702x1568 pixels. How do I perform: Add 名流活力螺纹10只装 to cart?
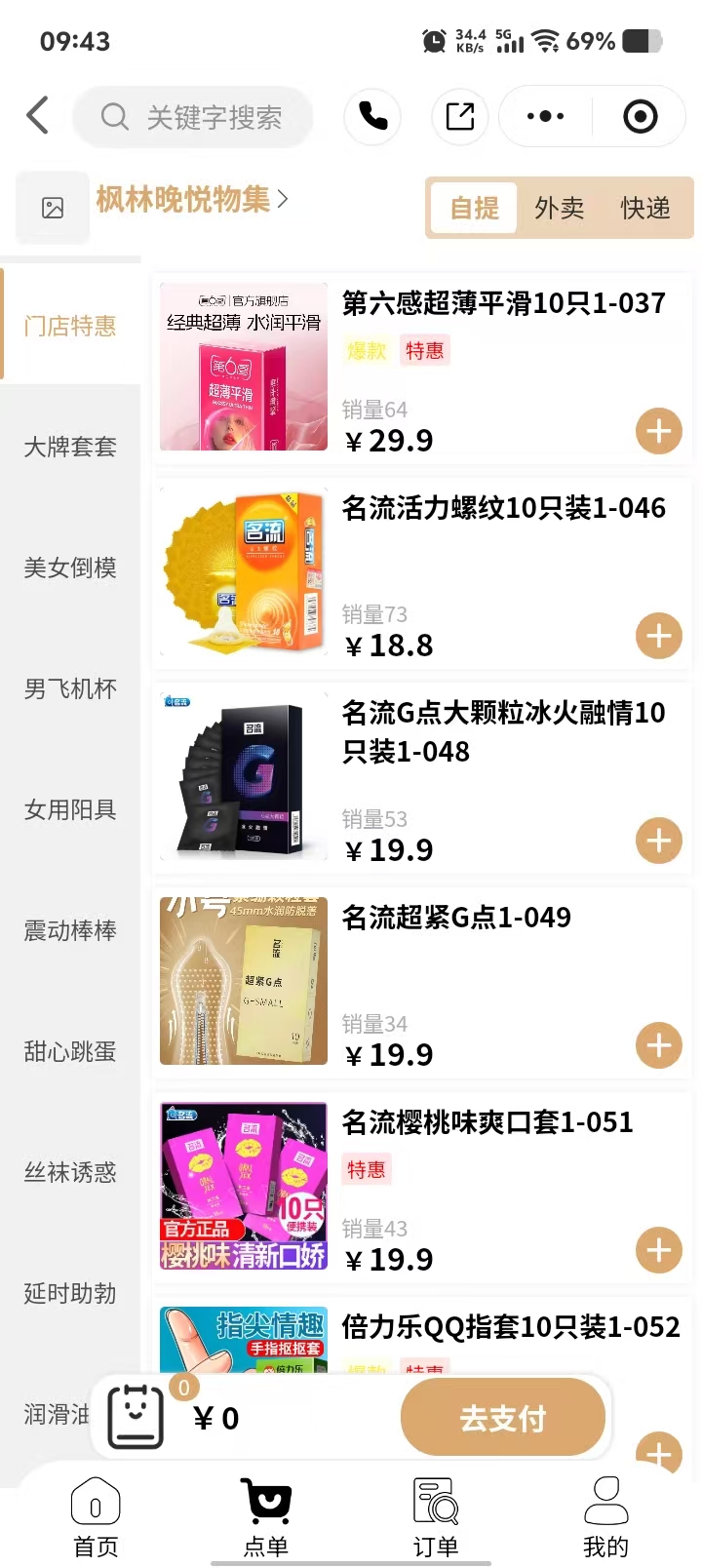point(659,636)
